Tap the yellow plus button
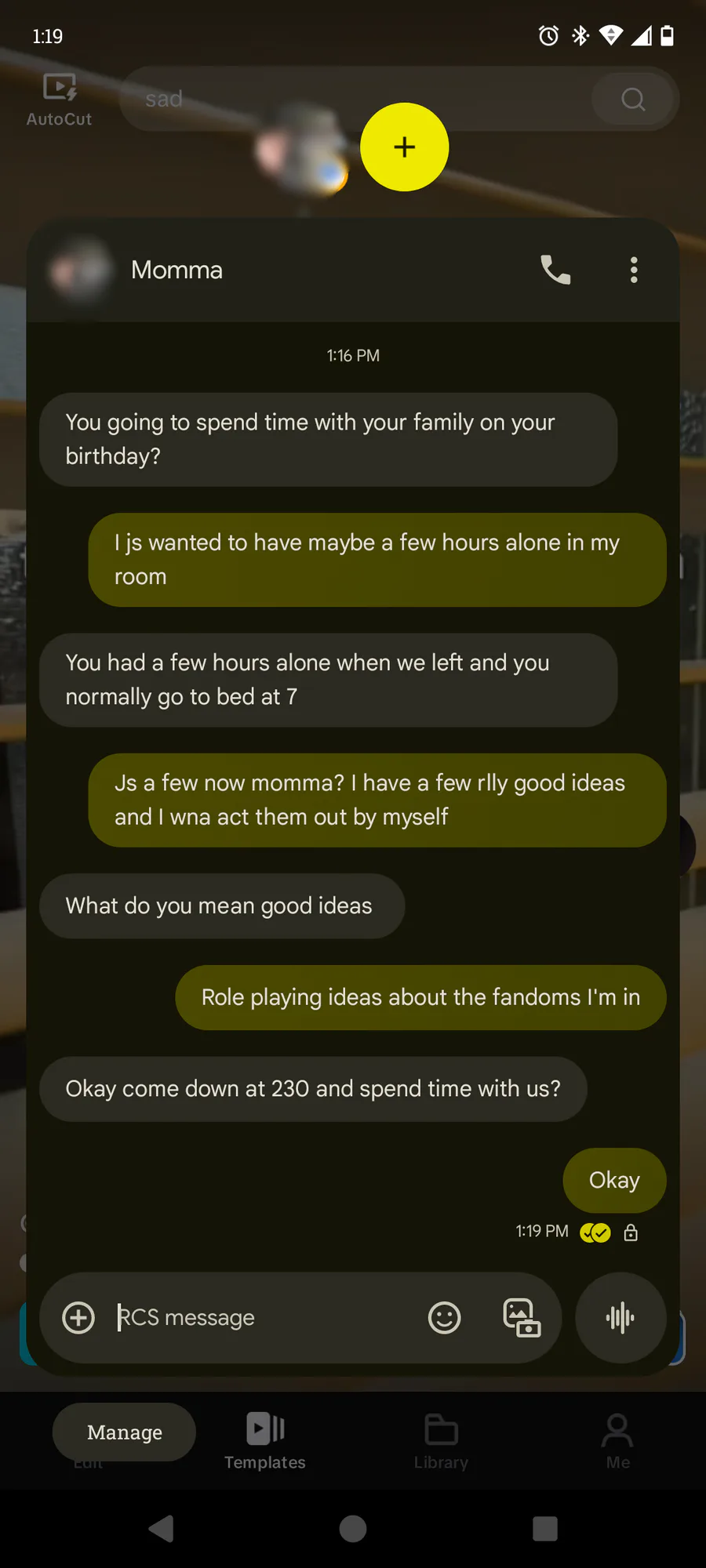This screenshot has height=1568, width=706. point(404,147)
